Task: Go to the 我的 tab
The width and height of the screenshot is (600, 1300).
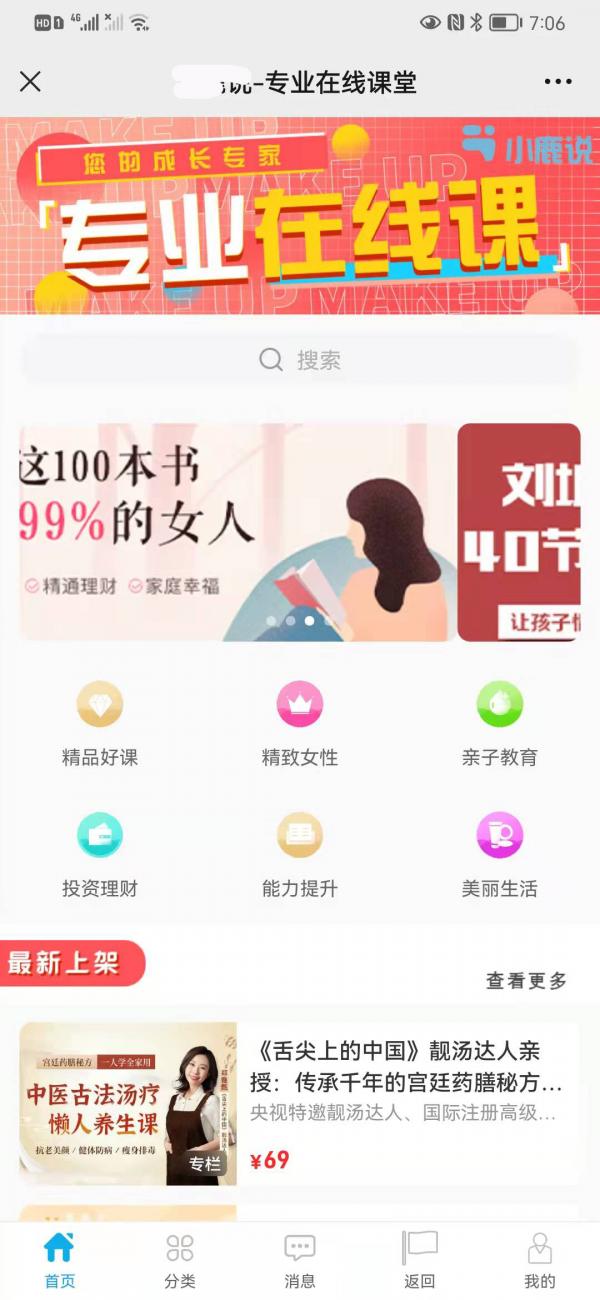Action: (539, 1260)
